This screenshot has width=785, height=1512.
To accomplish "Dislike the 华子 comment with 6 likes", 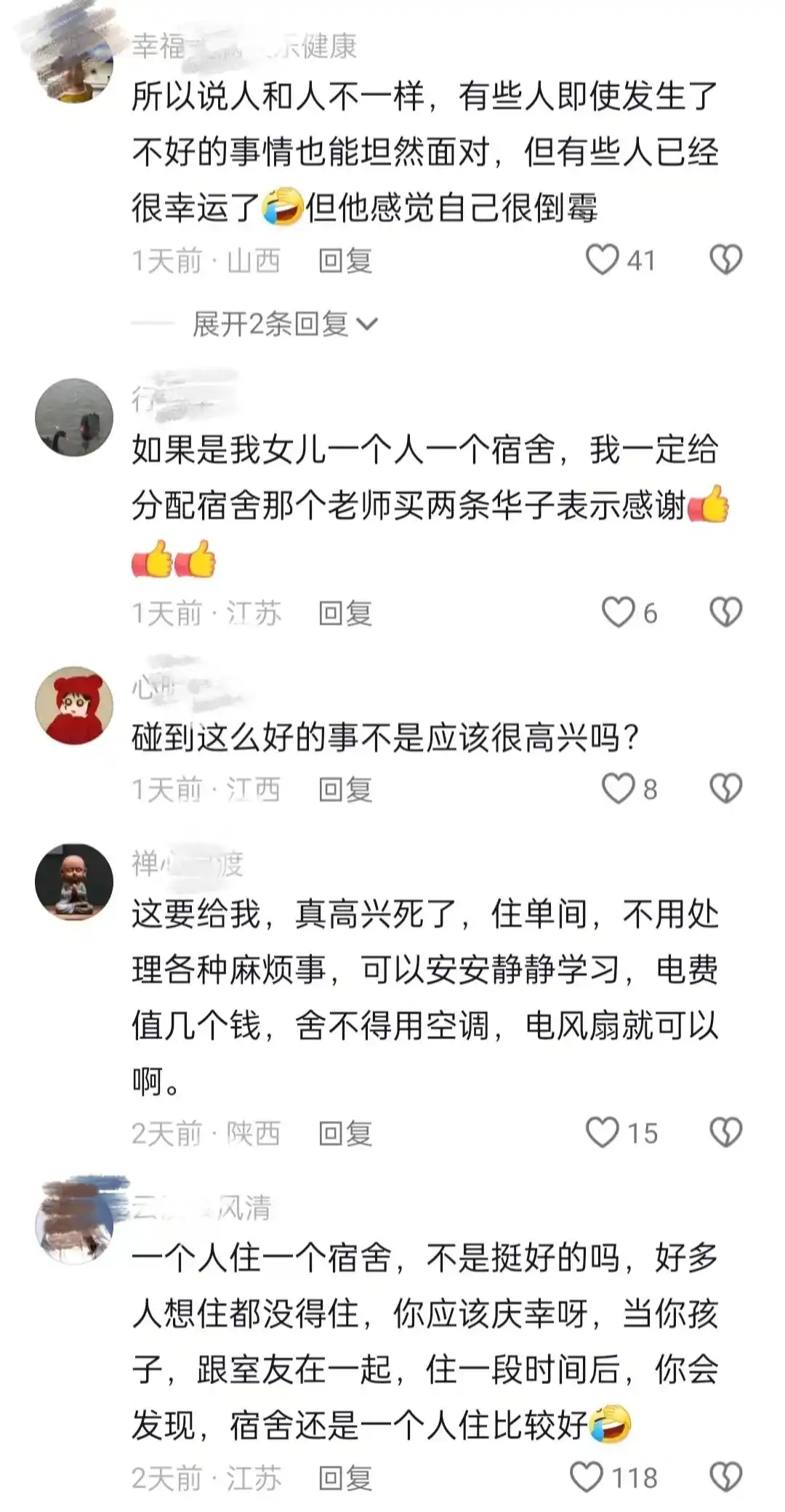I will click(x=725, y=613).
